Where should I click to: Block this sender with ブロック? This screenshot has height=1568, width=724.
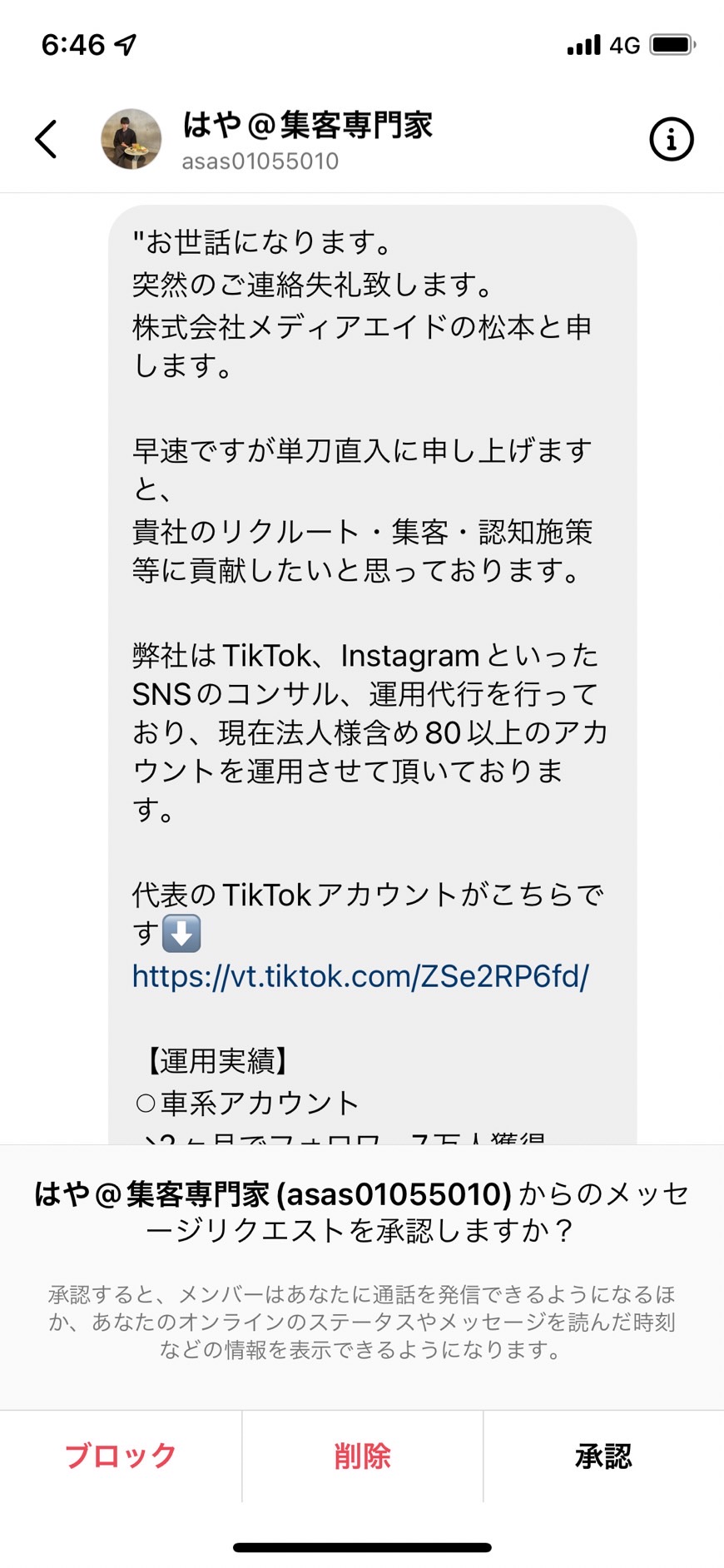click(x=121, y=1456)
